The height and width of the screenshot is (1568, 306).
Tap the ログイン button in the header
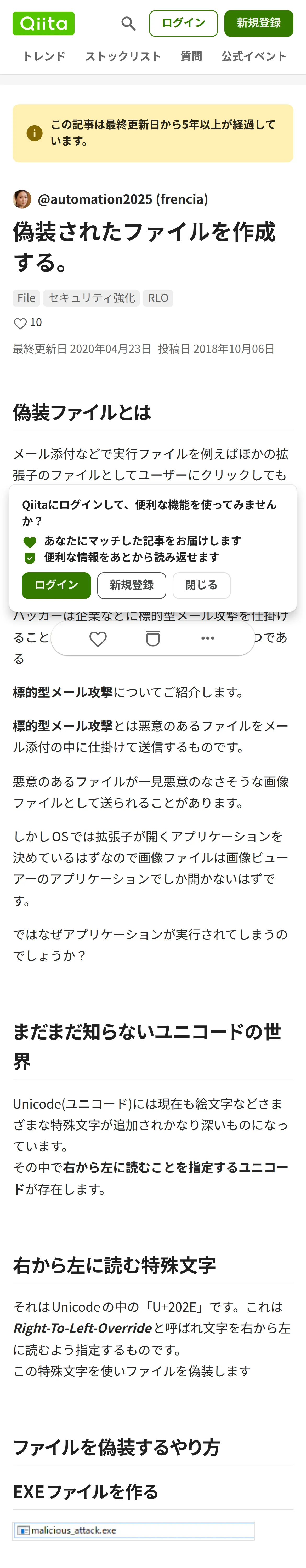[x=184, y=23]
